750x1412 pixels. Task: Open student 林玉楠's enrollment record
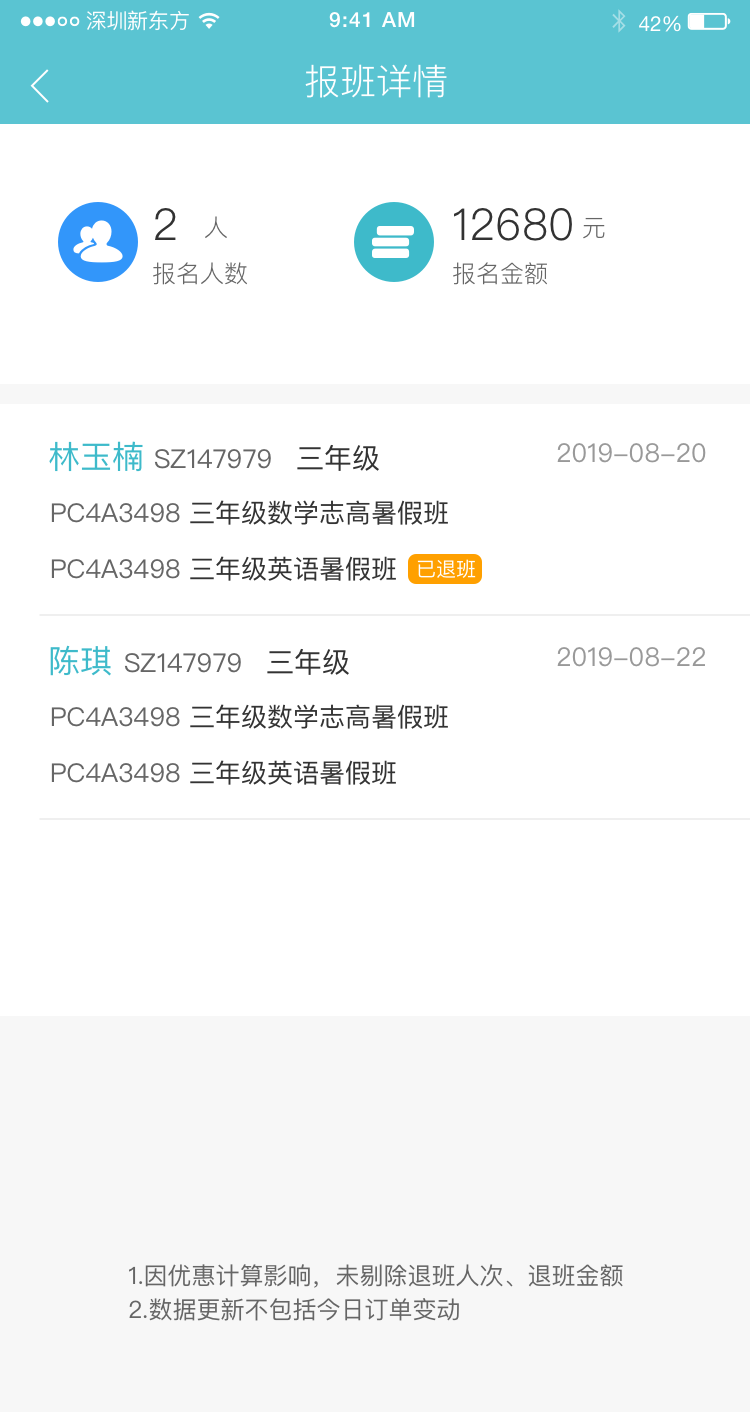tap(96, 458)
